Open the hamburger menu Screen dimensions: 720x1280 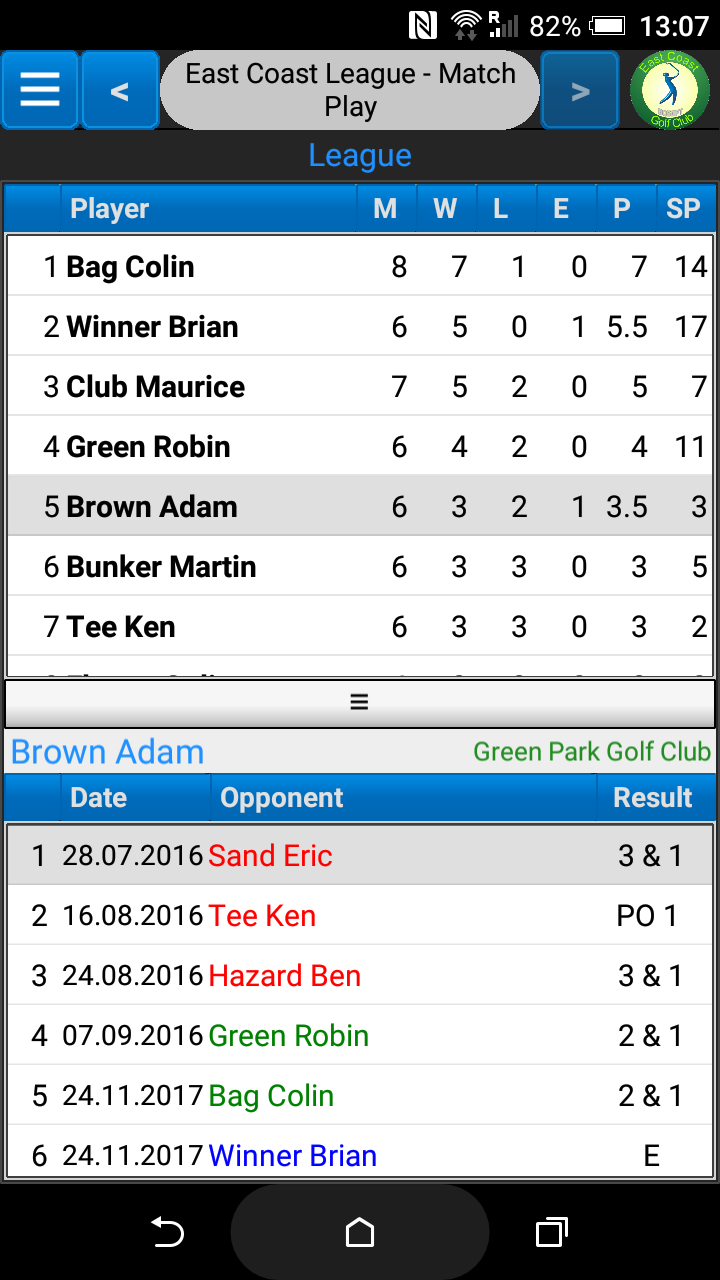(x=40, y=91)
